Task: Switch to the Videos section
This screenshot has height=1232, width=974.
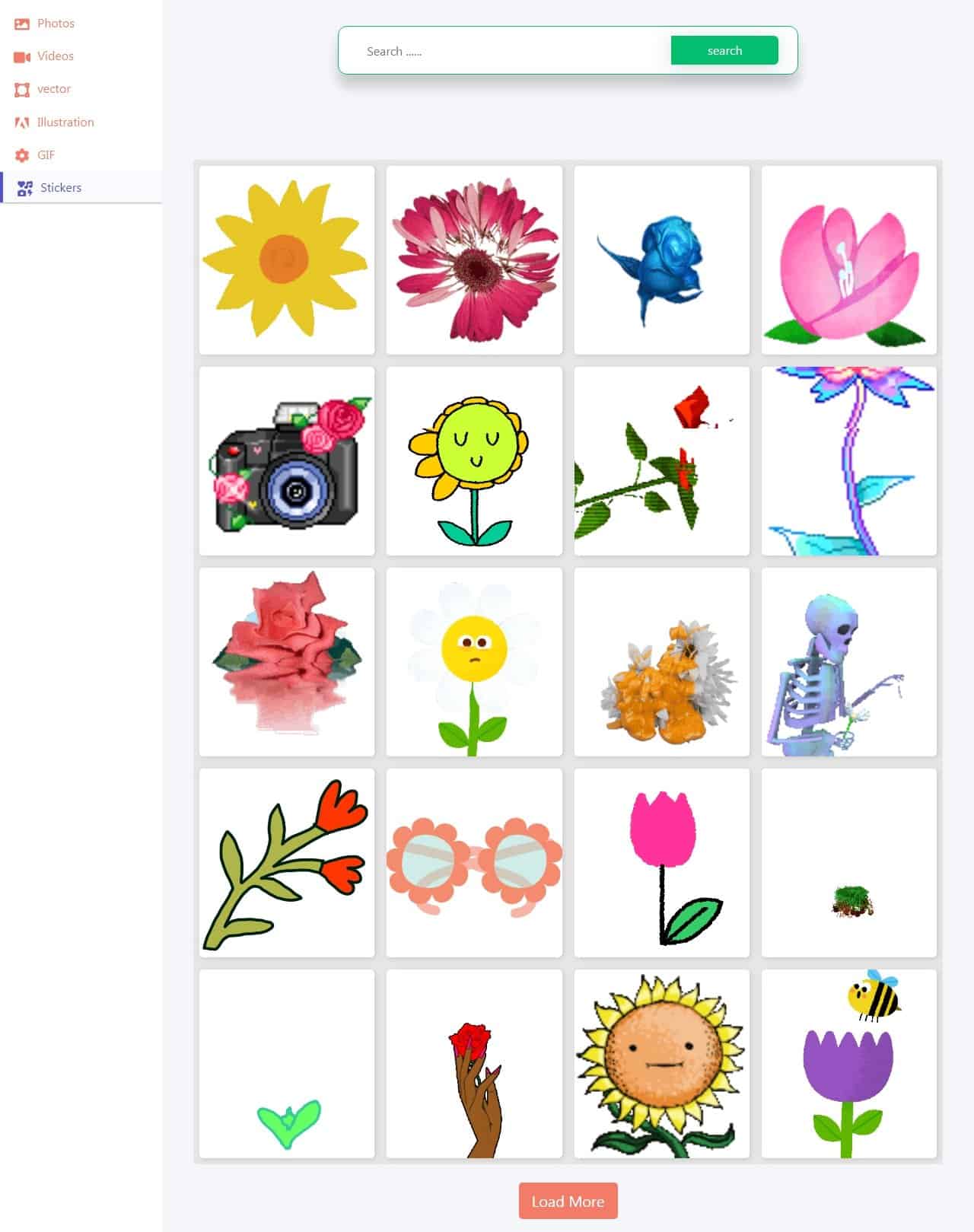Action: (55, 56)
